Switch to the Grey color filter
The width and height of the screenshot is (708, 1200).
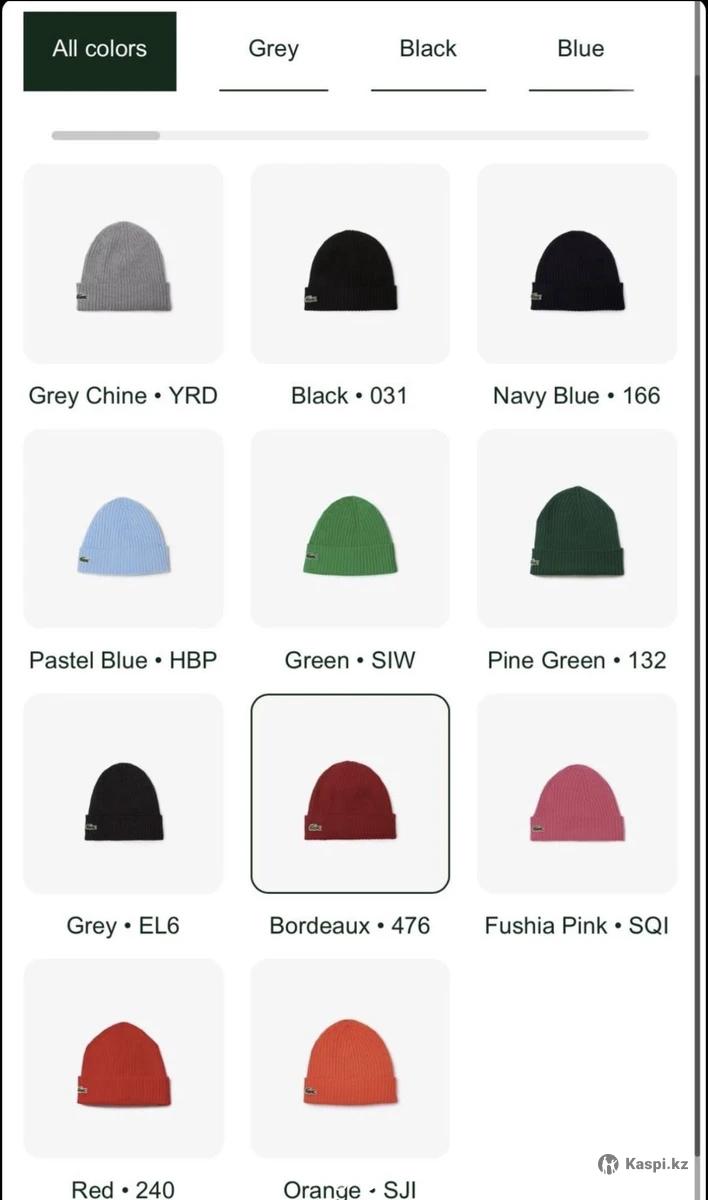pos(273,51)
